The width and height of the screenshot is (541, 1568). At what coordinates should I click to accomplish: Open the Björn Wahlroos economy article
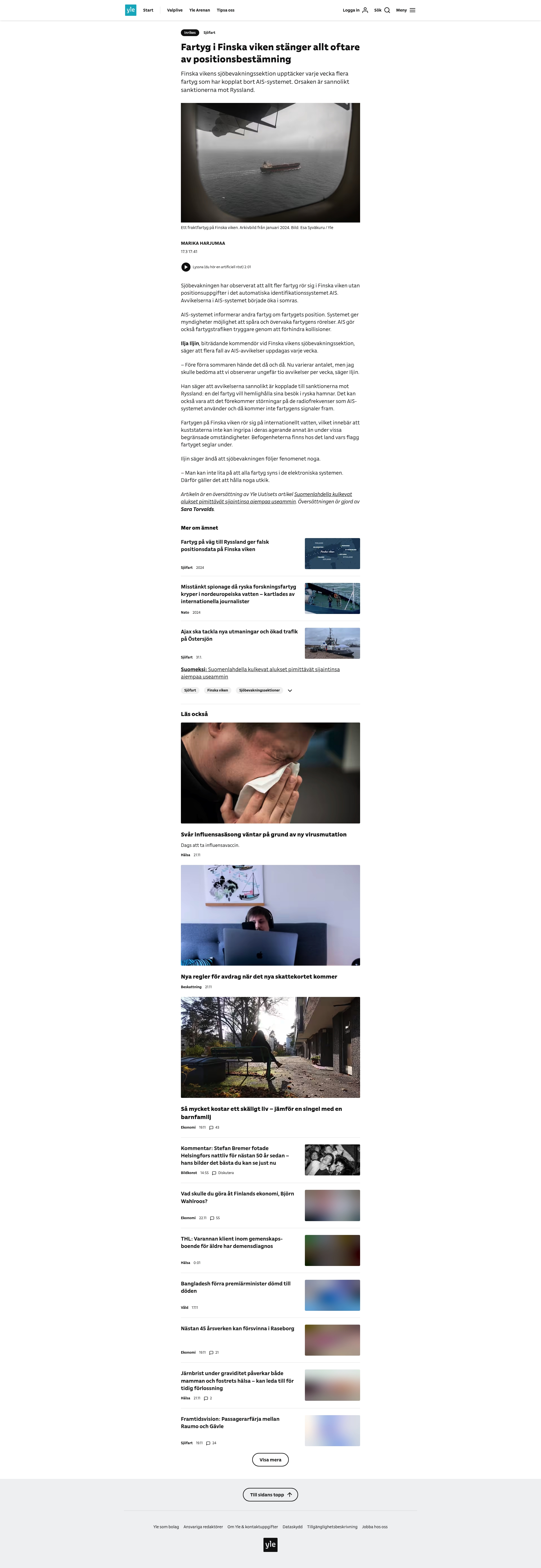coord(237,1197)
